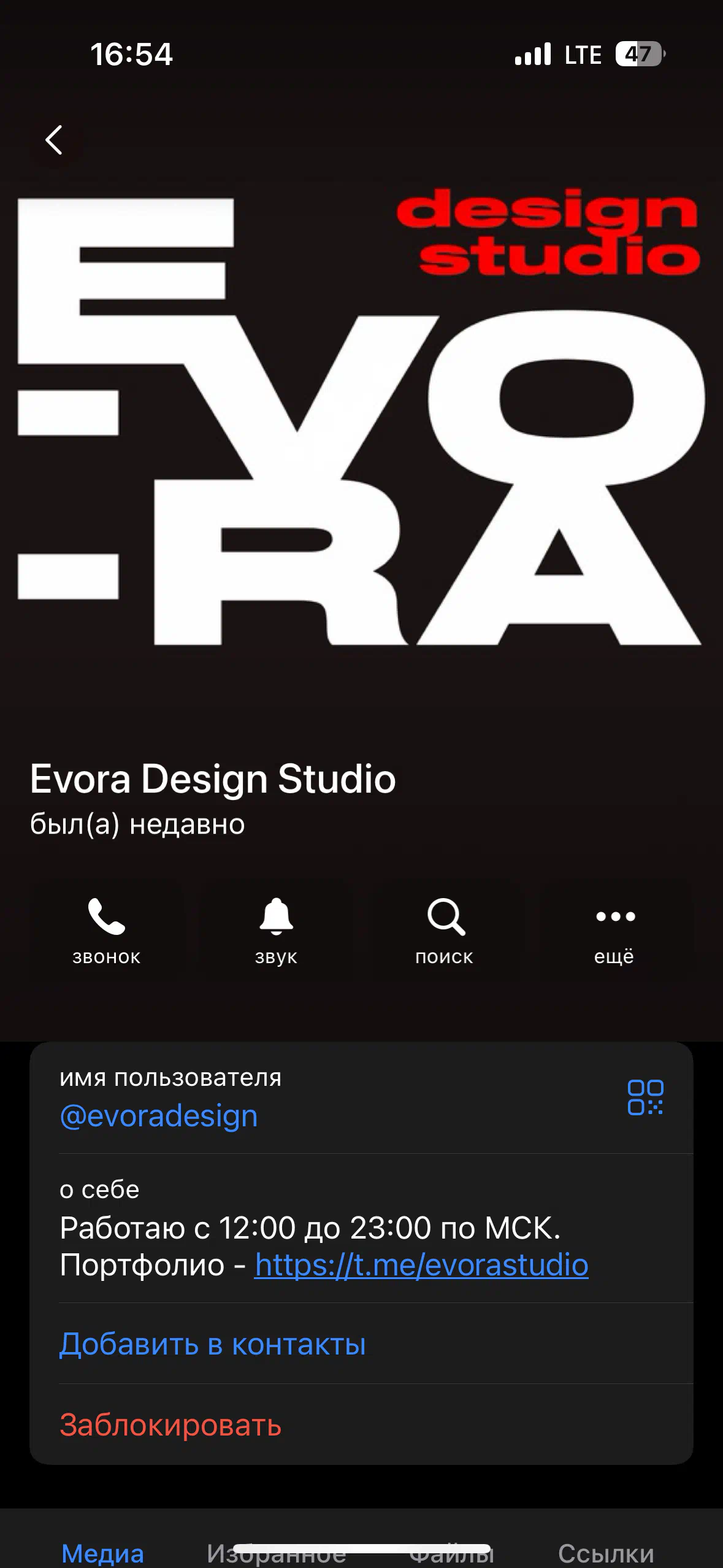Screen dimensions: 723x1568
Task: Switch to the Ссылки tab
Action: point(606,1554)
